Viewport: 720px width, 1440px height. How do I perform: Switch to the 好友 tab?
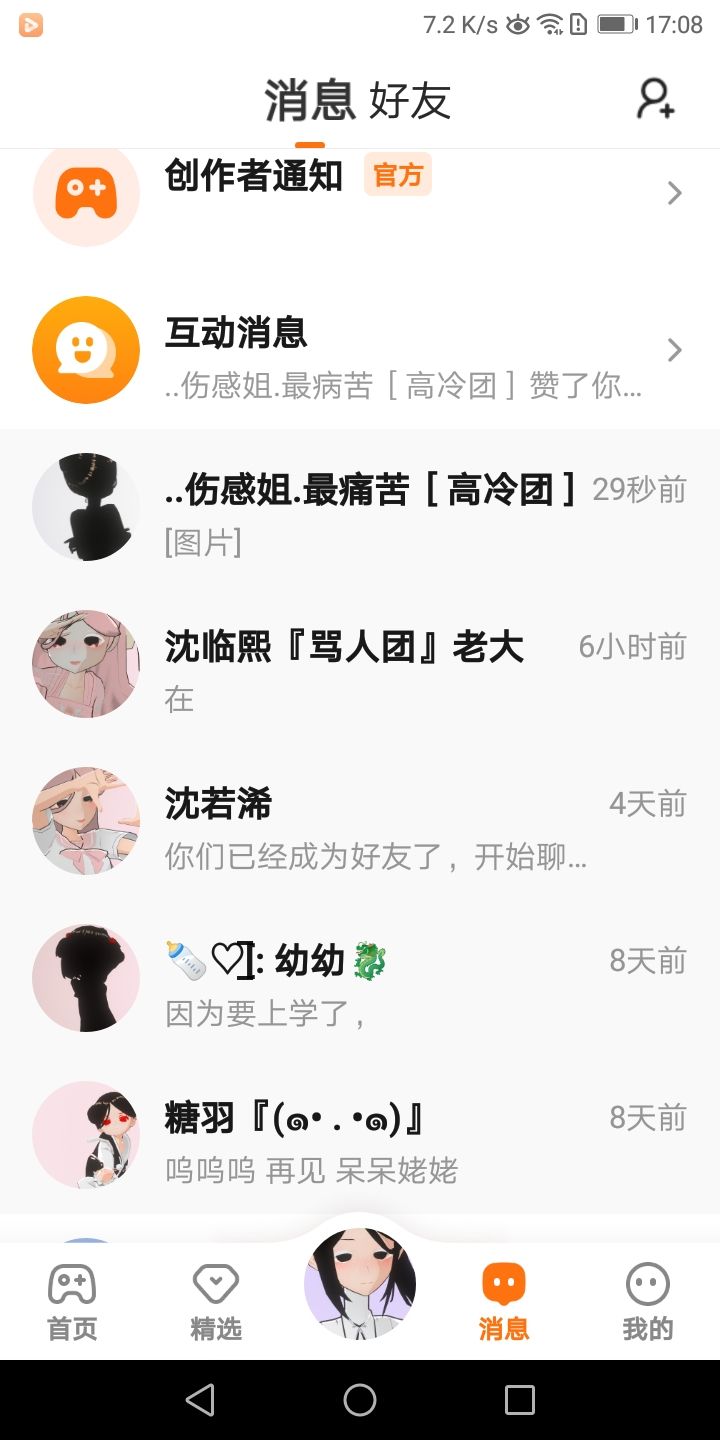[410, 101]
